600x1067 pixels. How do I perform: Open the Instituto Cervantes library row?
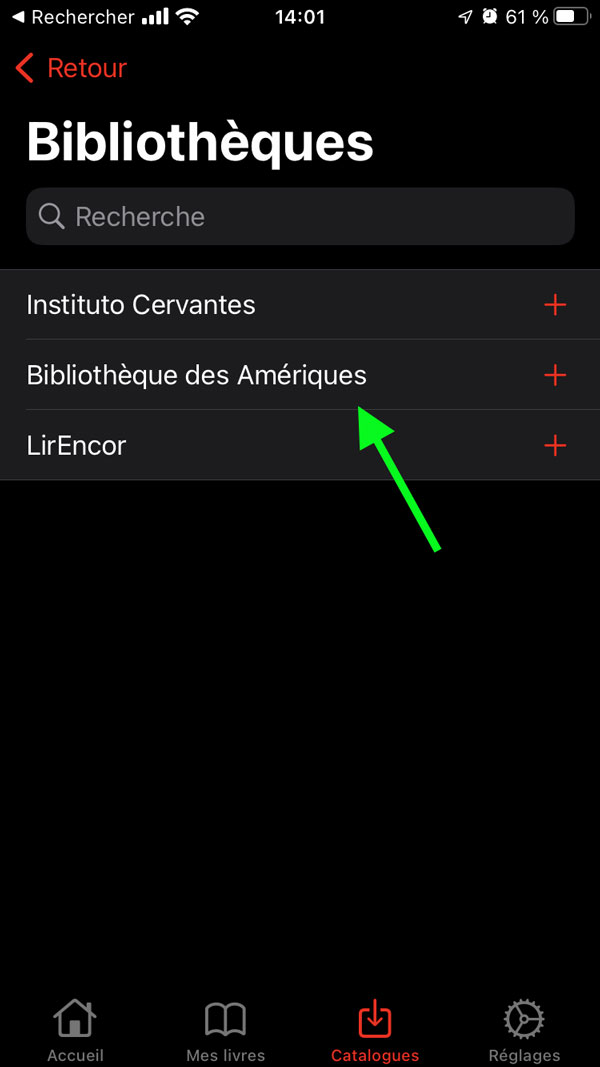coord(300,305)
